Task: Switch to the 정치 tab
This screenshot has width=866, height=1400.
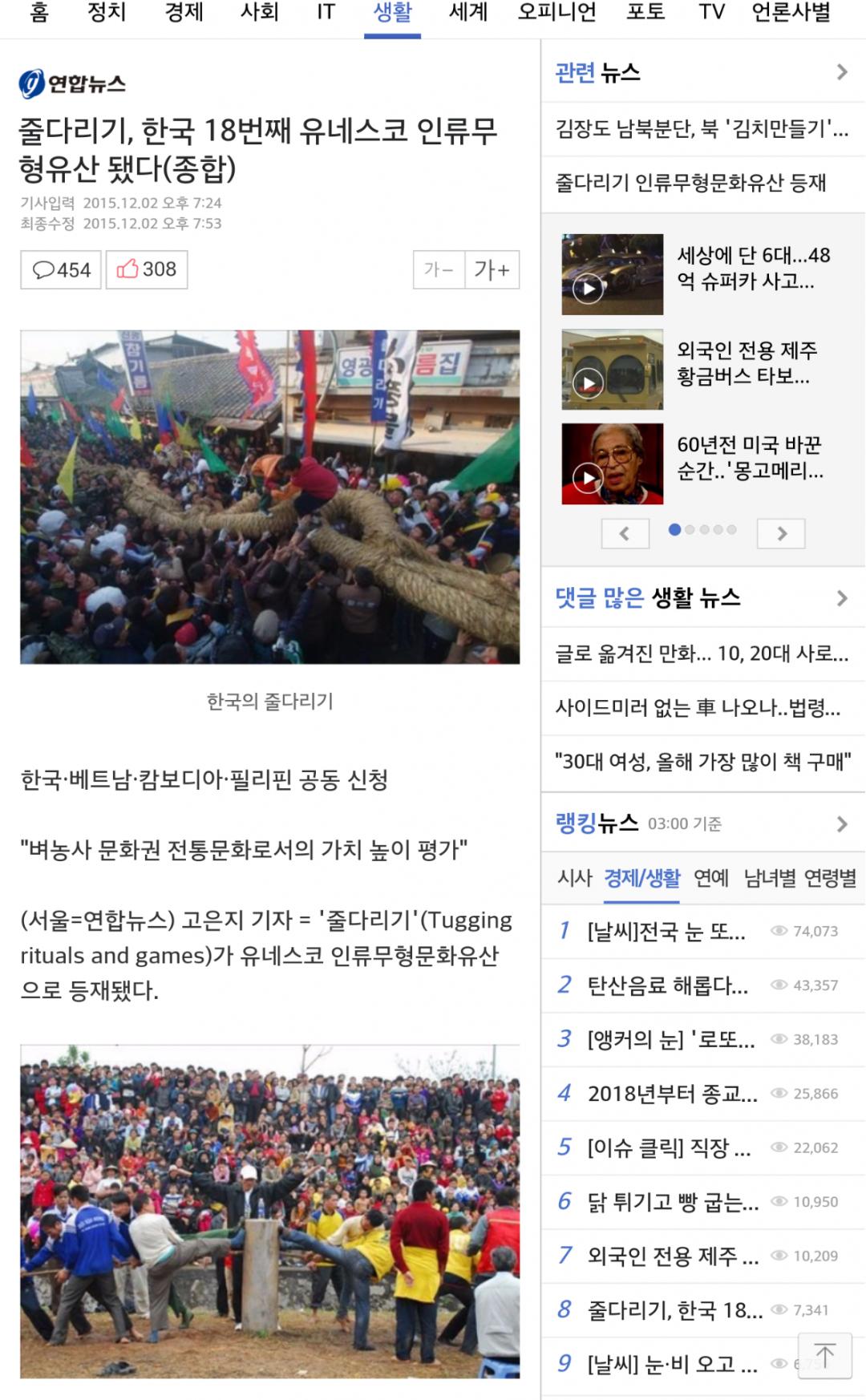Action: pos(107,13)
